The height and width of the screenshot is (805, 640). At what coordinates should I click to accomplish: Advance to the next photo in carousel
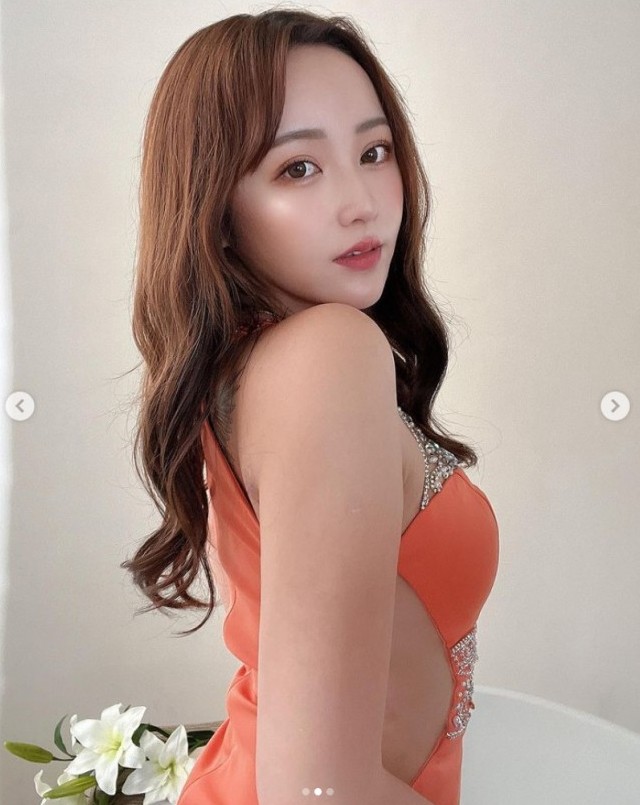[x=615, y=406]
